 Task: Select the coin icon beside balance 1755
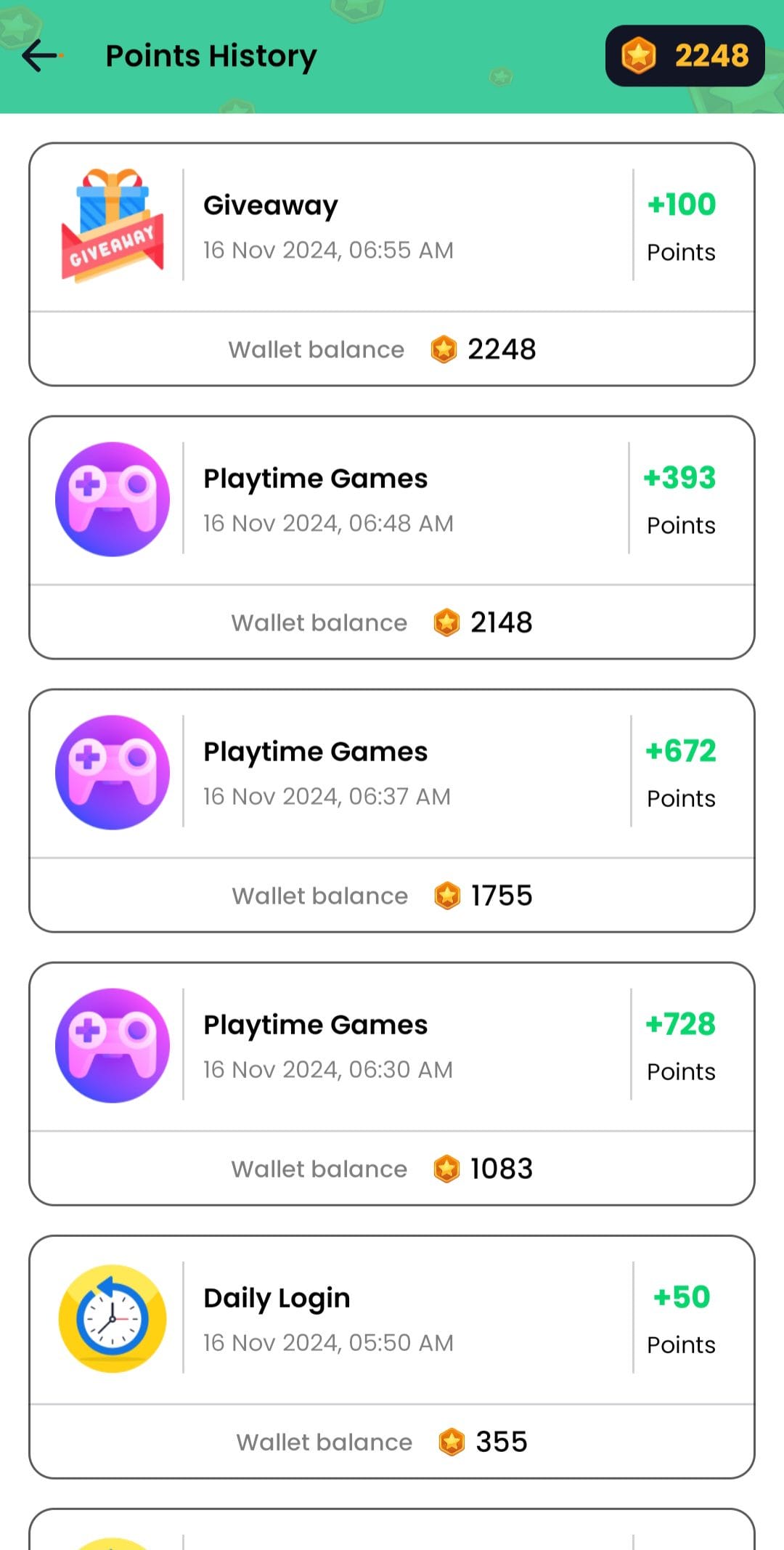(447, 896)
